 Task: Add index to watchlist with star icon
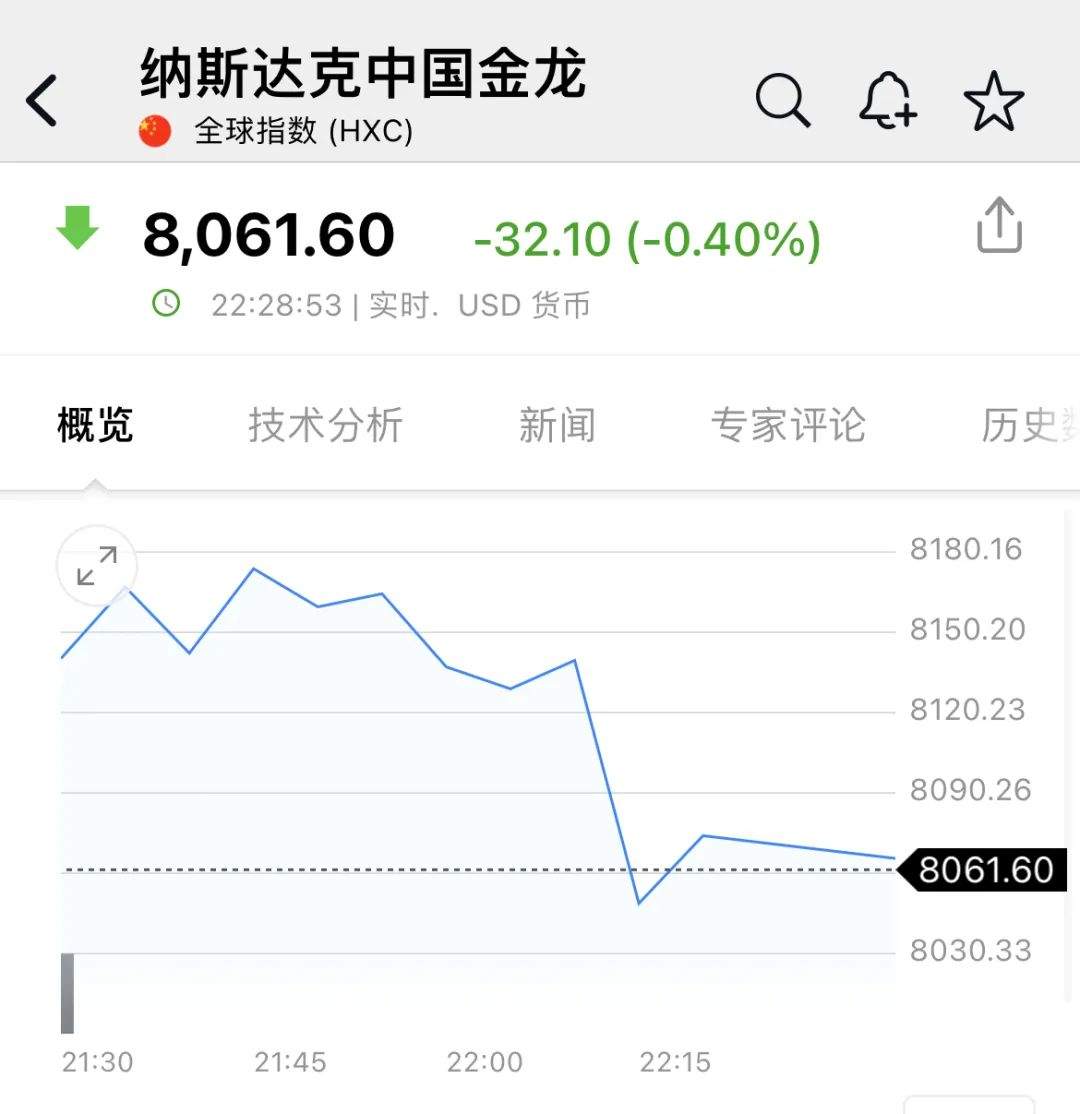tap(993, 101)
